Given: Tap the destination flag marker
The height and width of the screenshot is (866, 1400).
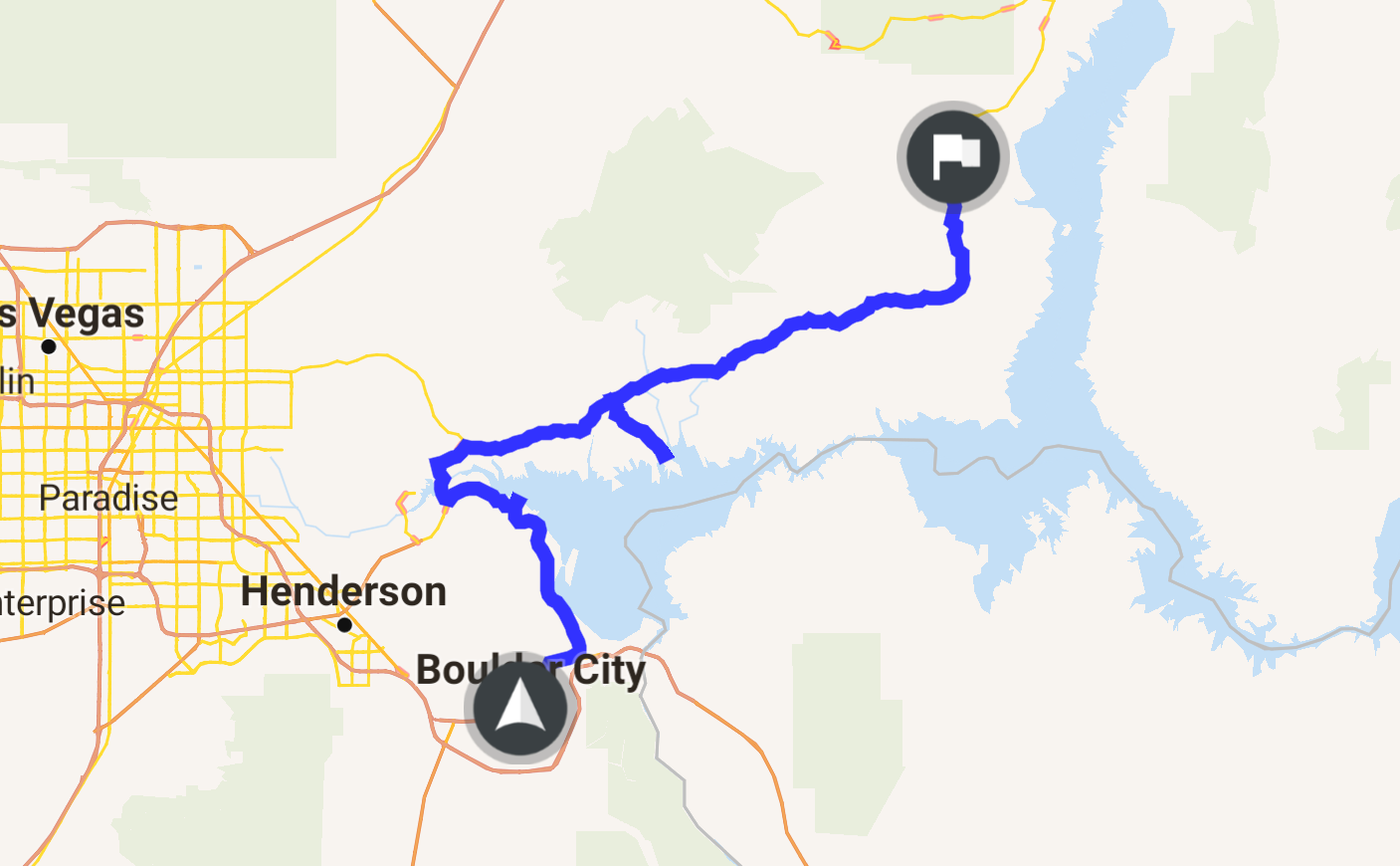Looking at the screenshot, I should 953,156.
